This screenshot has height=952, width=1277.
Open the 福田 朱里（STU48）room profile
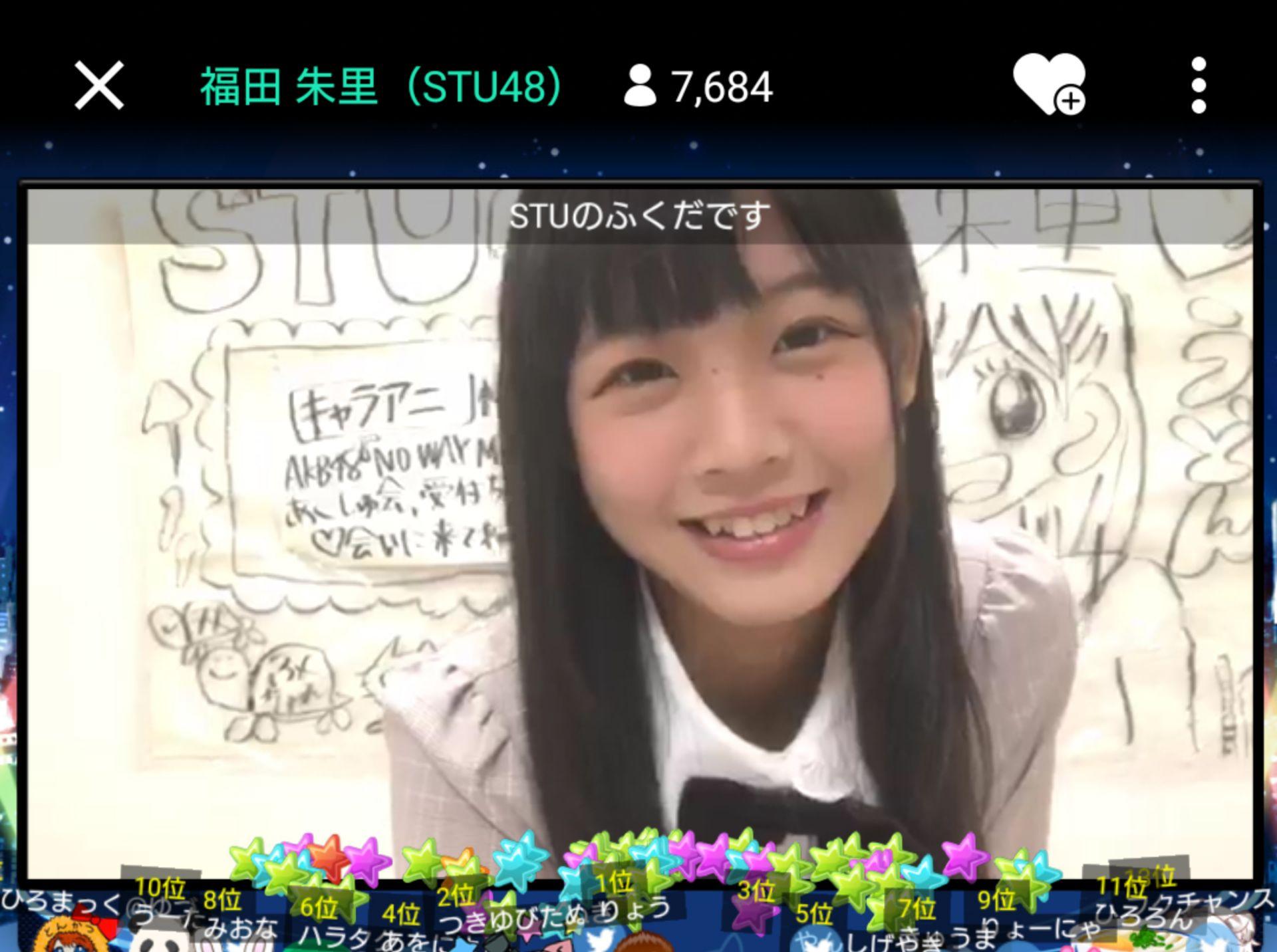(x=381, y=87)
